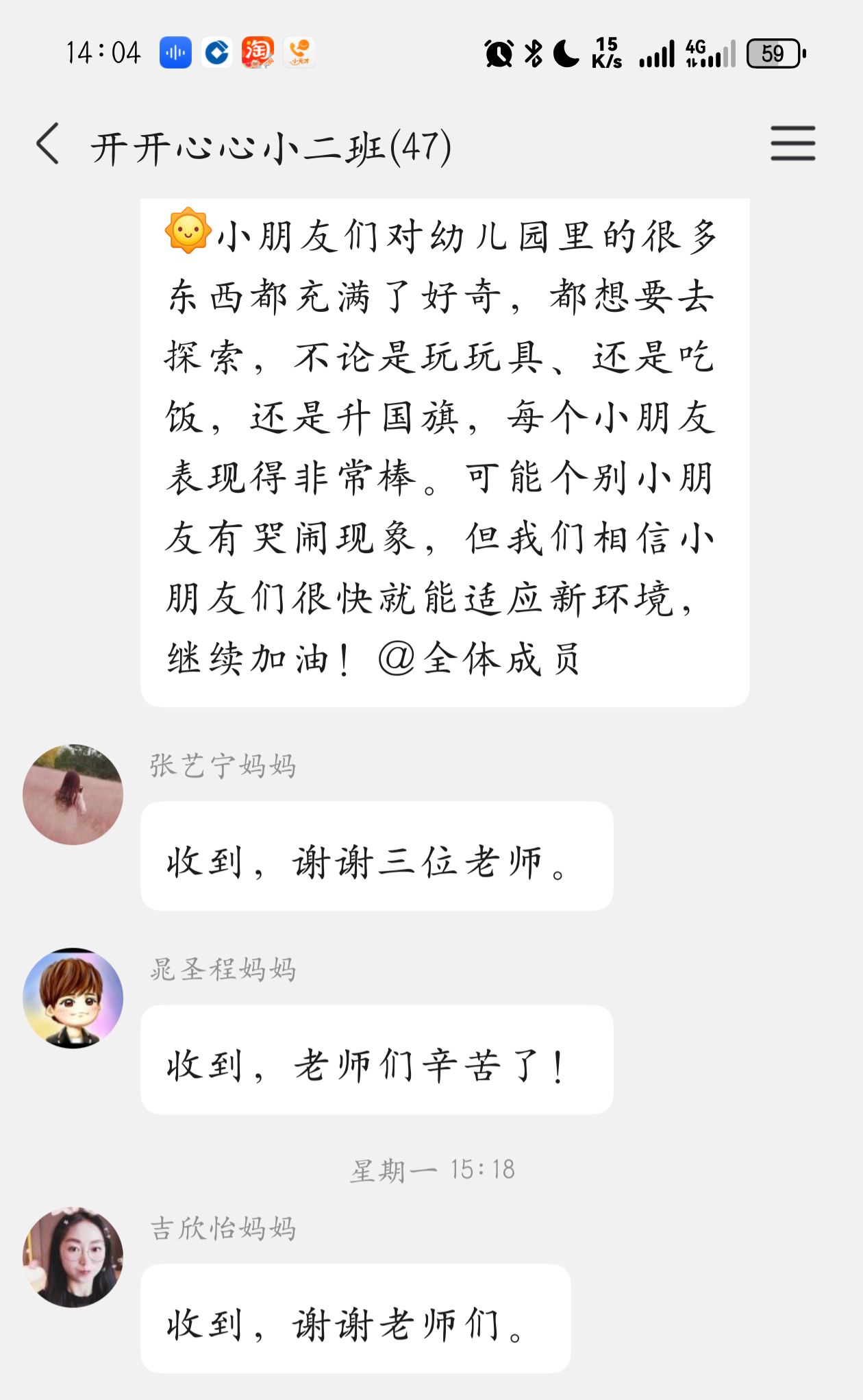View 吉欣怡妈妈's profile picture
Screen dimensions: 863x1400
click(x=73, y=1257)
